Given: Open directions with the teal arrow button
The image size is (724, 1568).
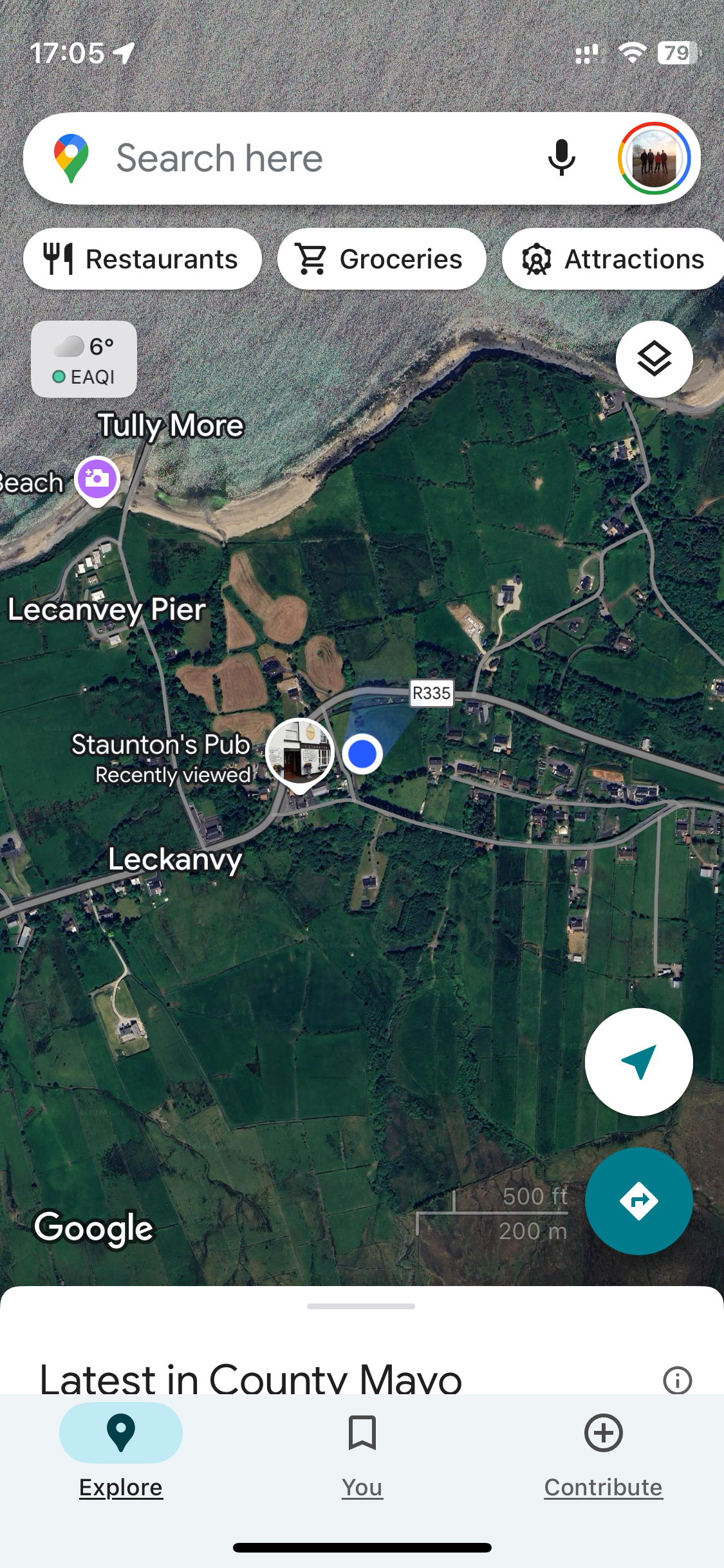Looking at the screenshot, I should coord(638,1201).
